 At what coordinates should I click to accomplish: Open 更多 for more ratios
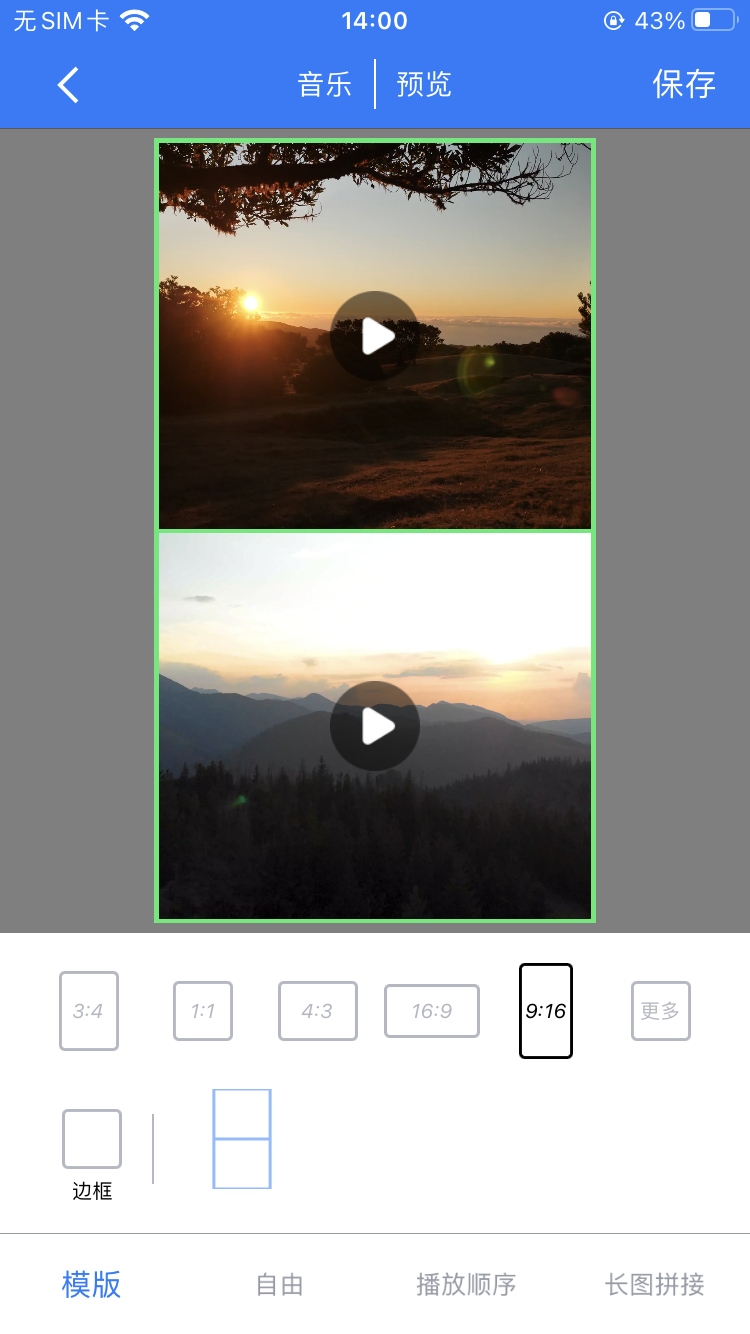(x=660, y=1011)
